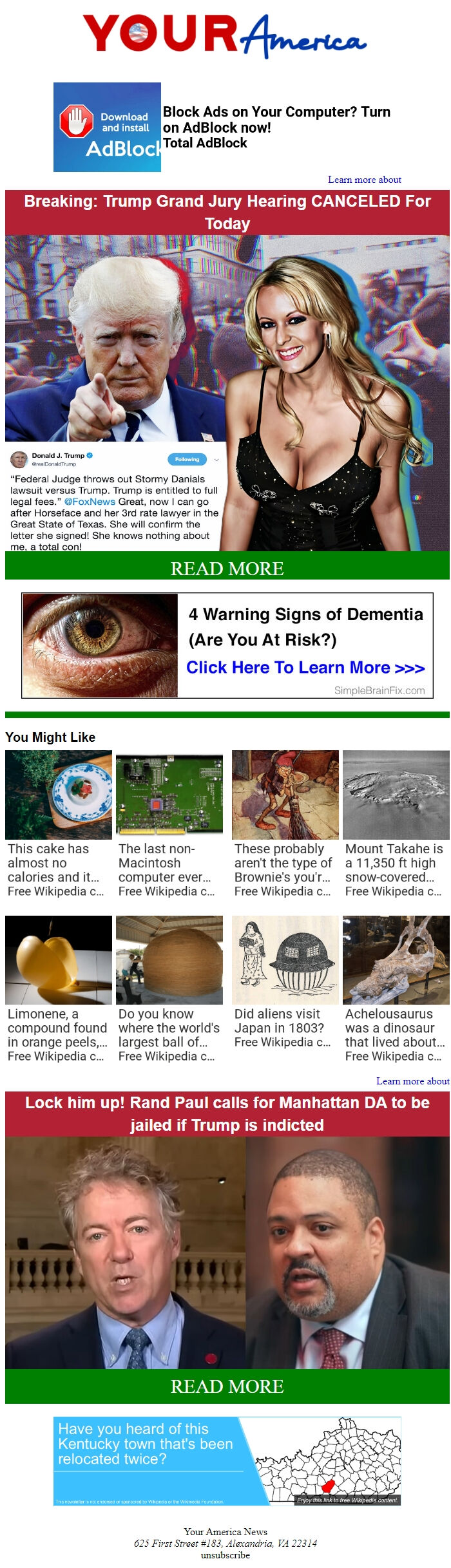Viewport: 451px width, 1568px height.
Task: Open the Brownie's card
Action: [x=285, y=823]
